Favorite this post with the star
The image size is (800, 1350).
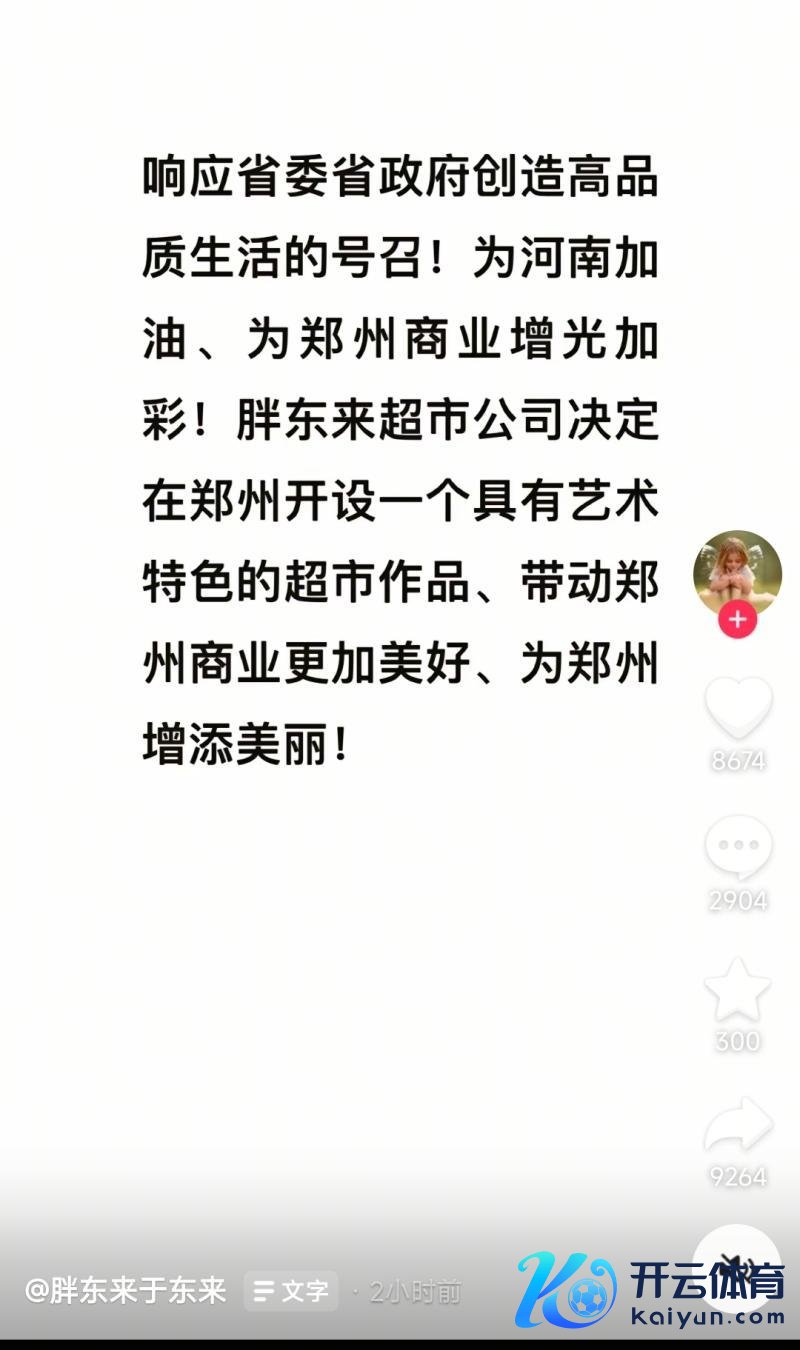(x=738, y=990)
